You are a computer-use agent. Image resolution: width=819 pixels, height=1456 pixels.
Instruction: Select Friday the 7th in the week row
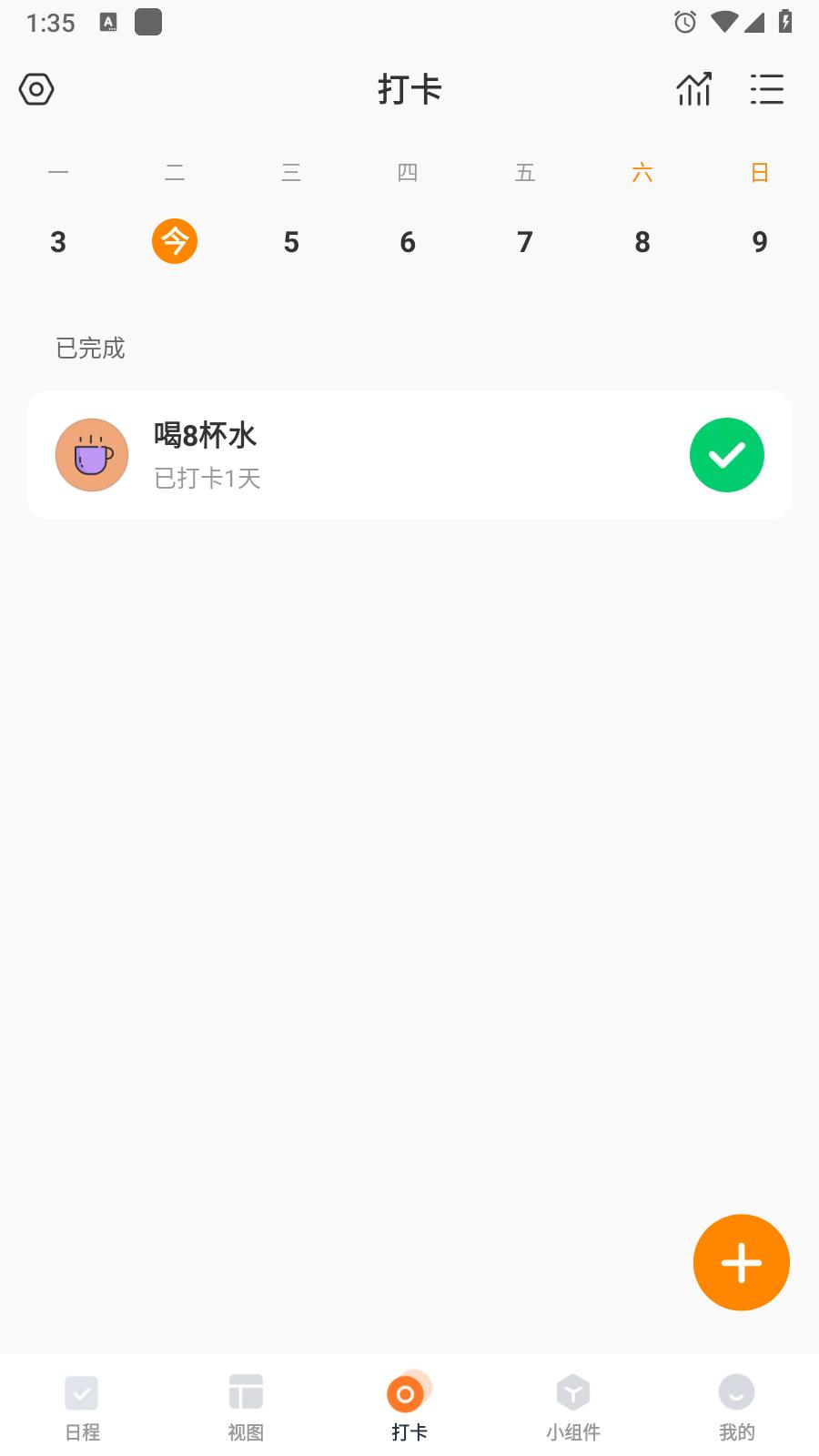pyautogui.click(x=525, y=241)
